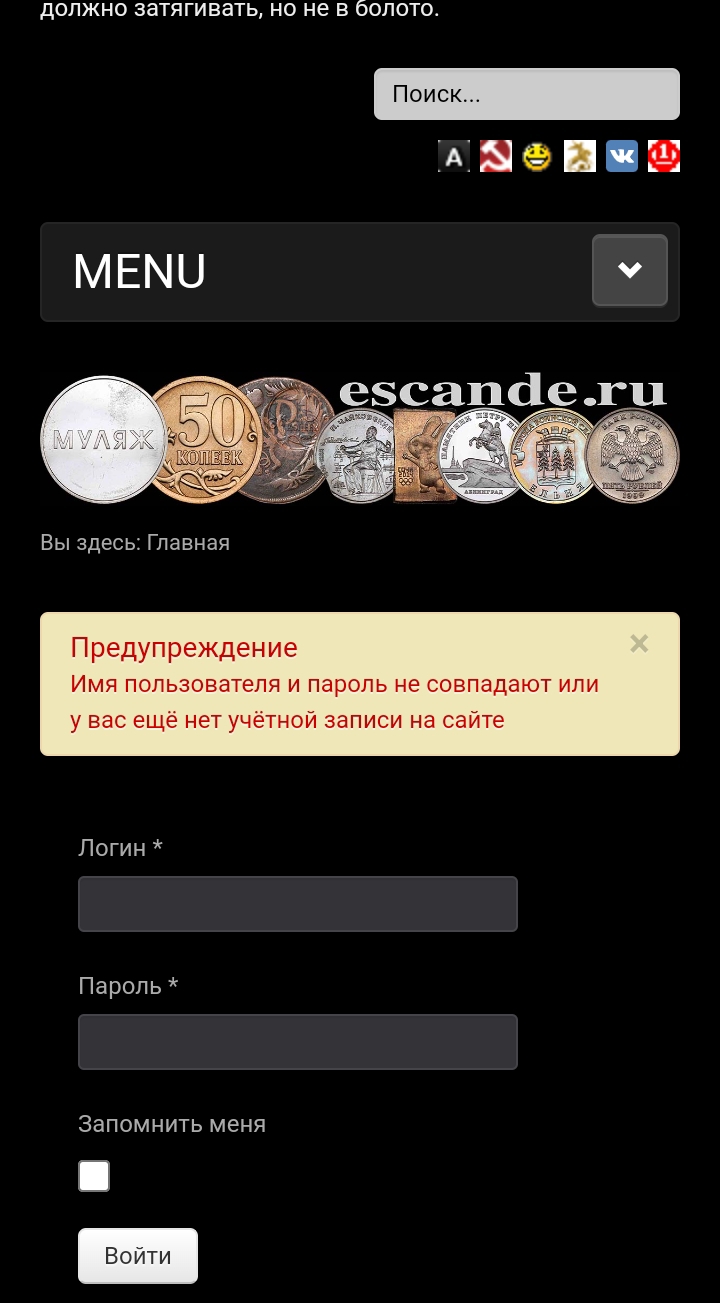The image size is (720, 1303).
Task: Open the black letter A icon link
Action: point(454,156)
